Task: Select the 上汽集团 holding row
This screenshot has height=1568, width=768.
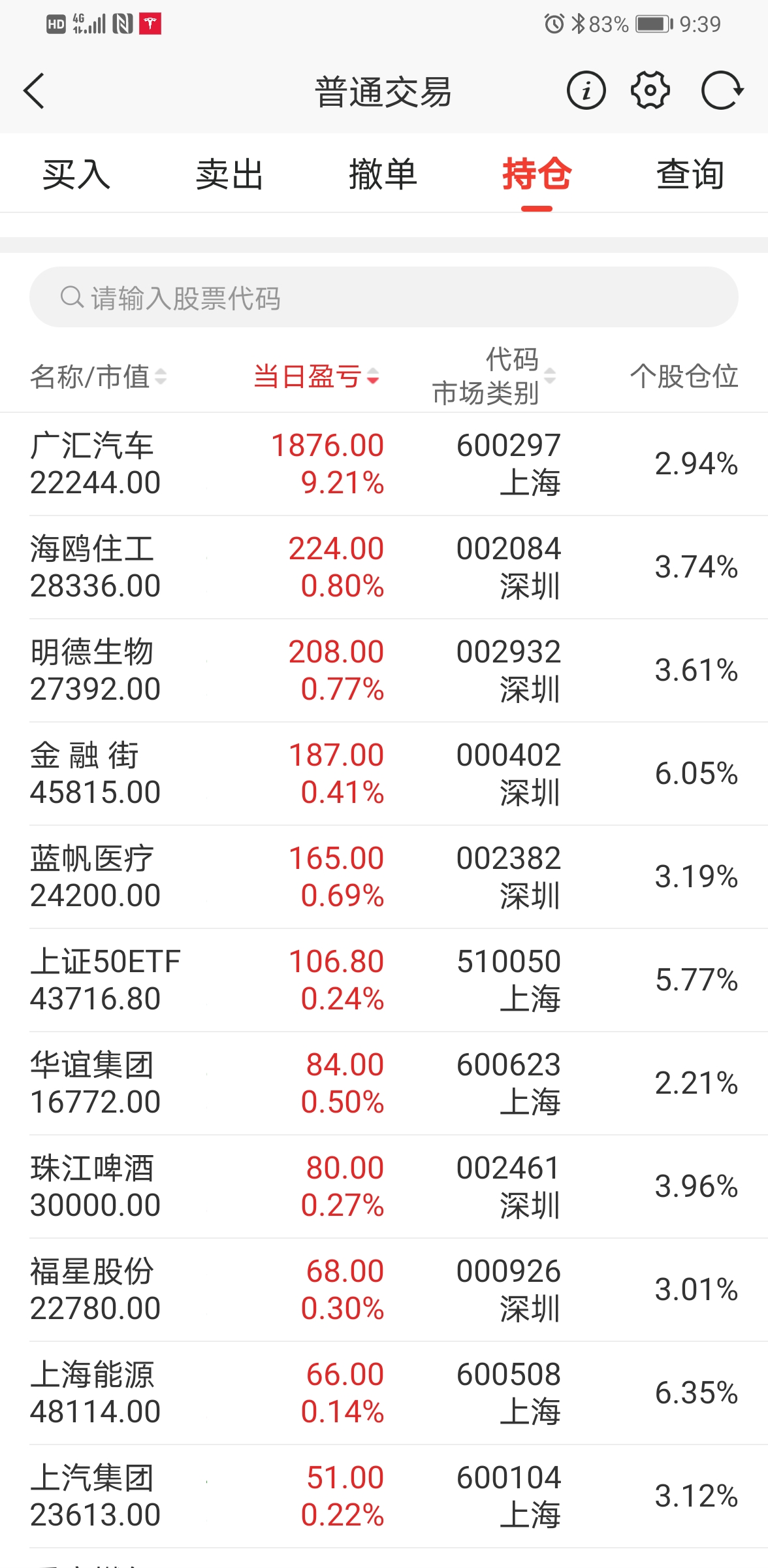Action: [384, 1496]
